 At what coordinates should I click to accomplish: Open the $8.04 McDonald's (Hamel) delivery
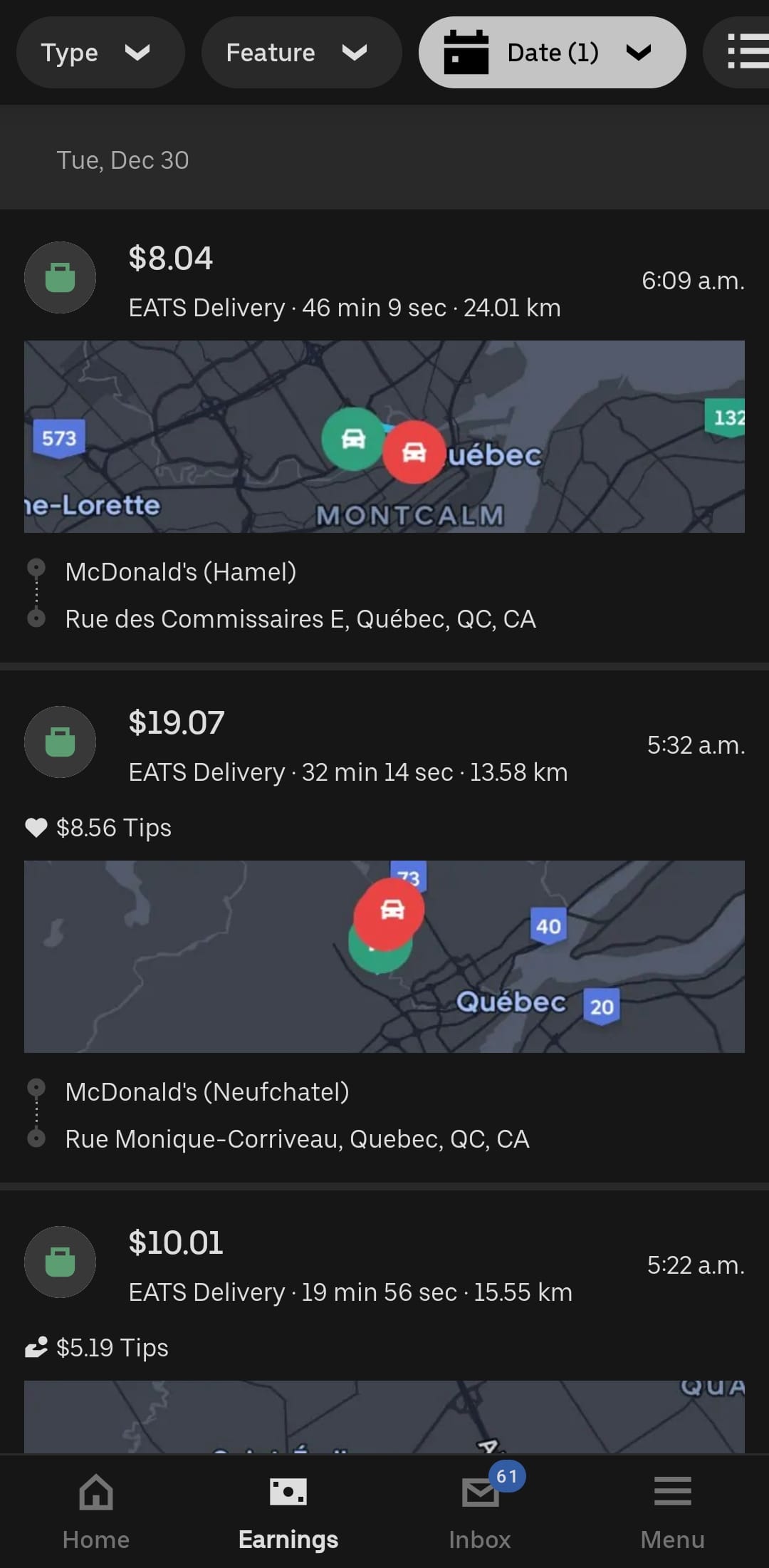click(x=384, y=282)
